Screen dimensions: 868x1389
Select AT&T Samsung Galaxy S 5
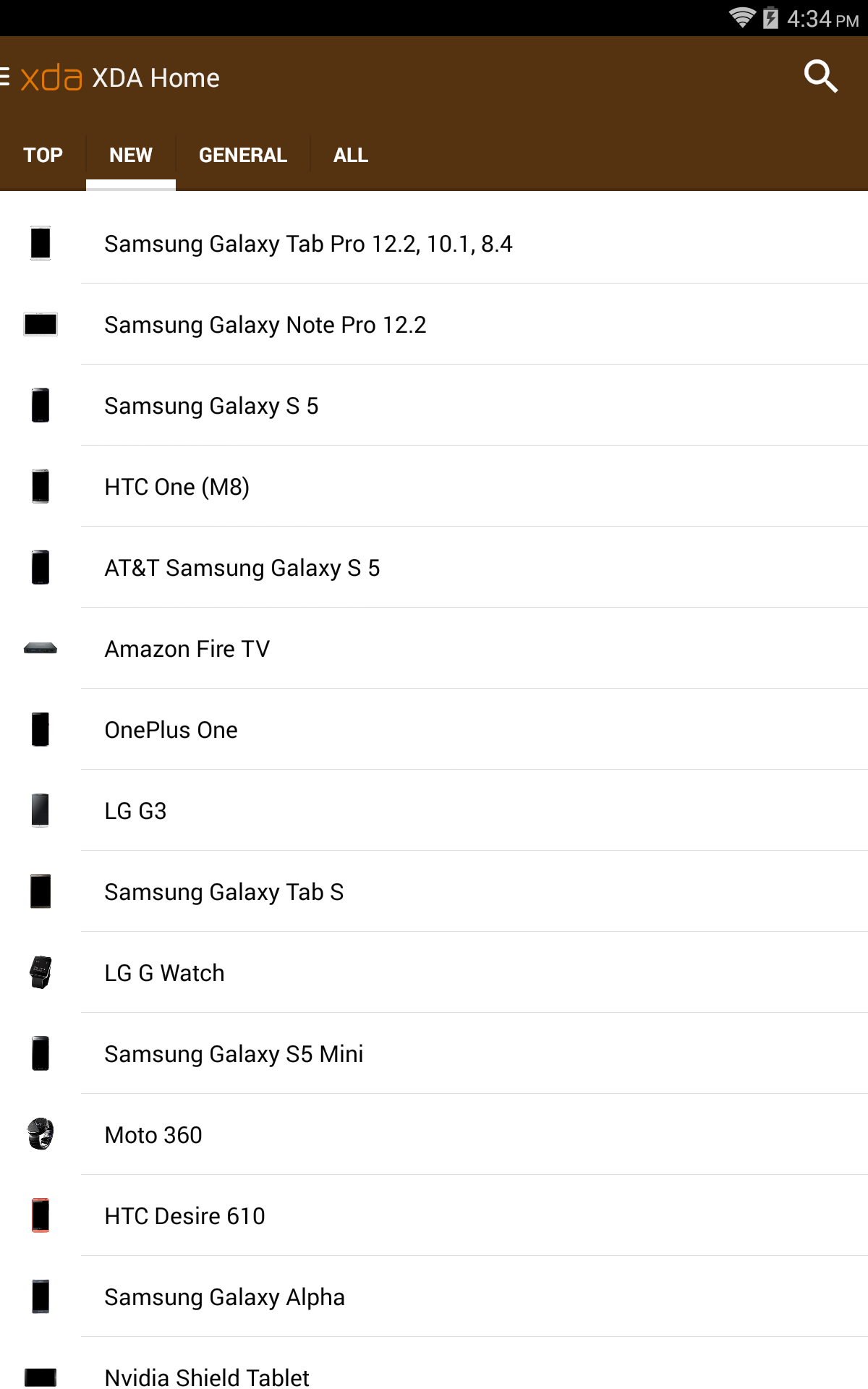(242, 568)
